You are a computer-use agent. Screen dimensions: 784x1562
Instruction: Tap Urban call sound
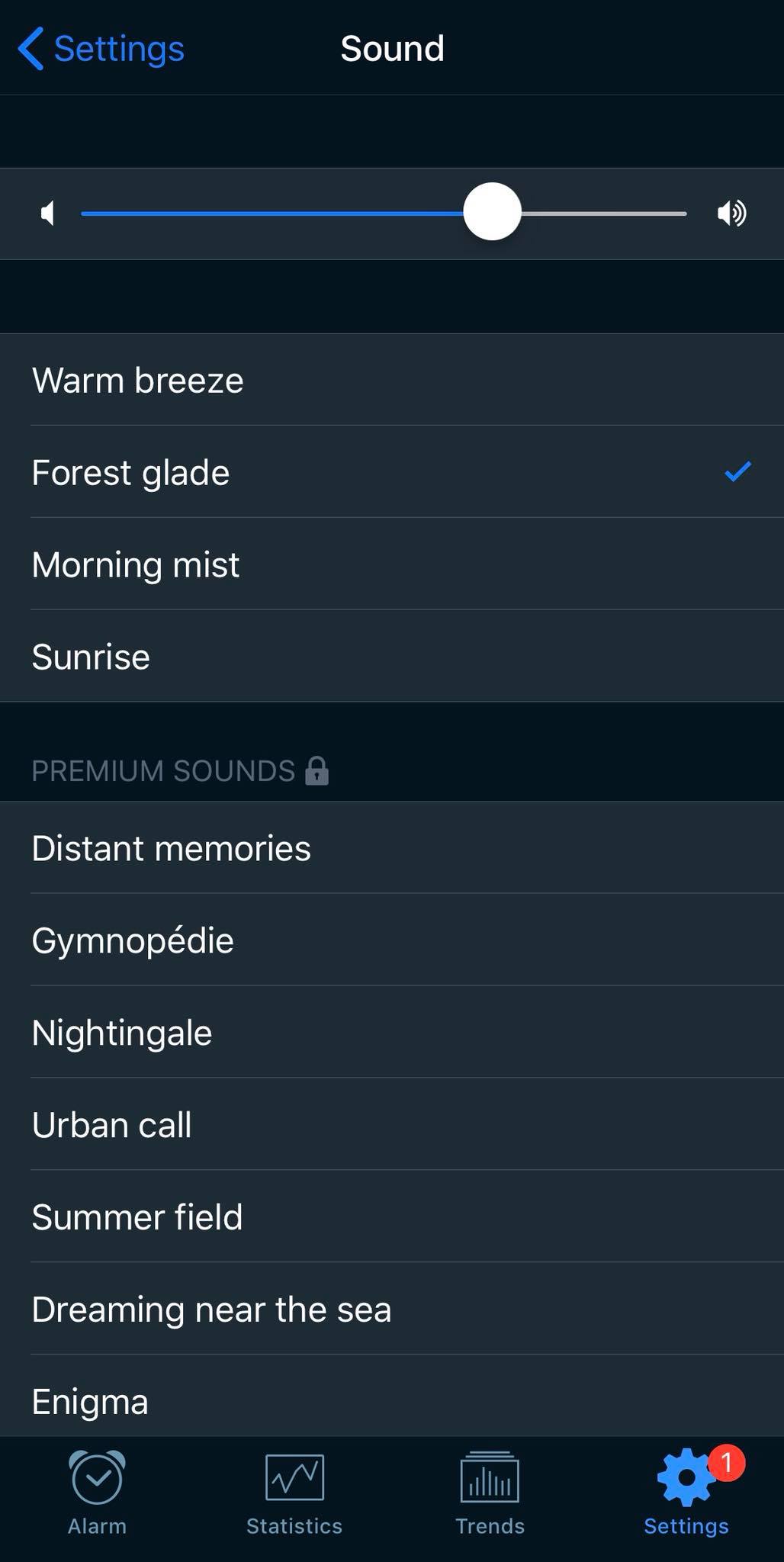click(392, 1125)
